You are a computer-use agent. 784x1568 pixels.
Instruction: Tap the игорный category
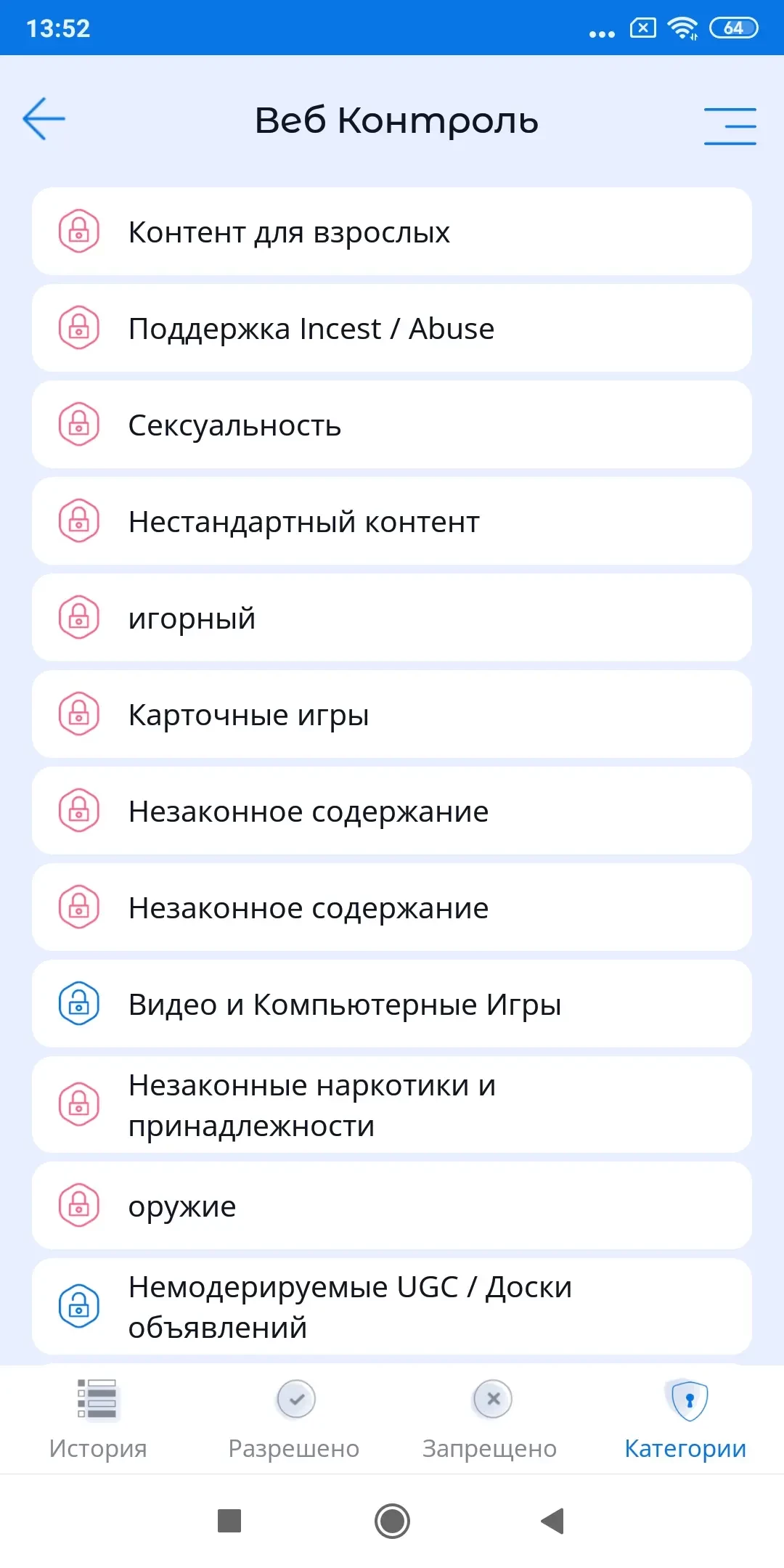tap(392, 618)
